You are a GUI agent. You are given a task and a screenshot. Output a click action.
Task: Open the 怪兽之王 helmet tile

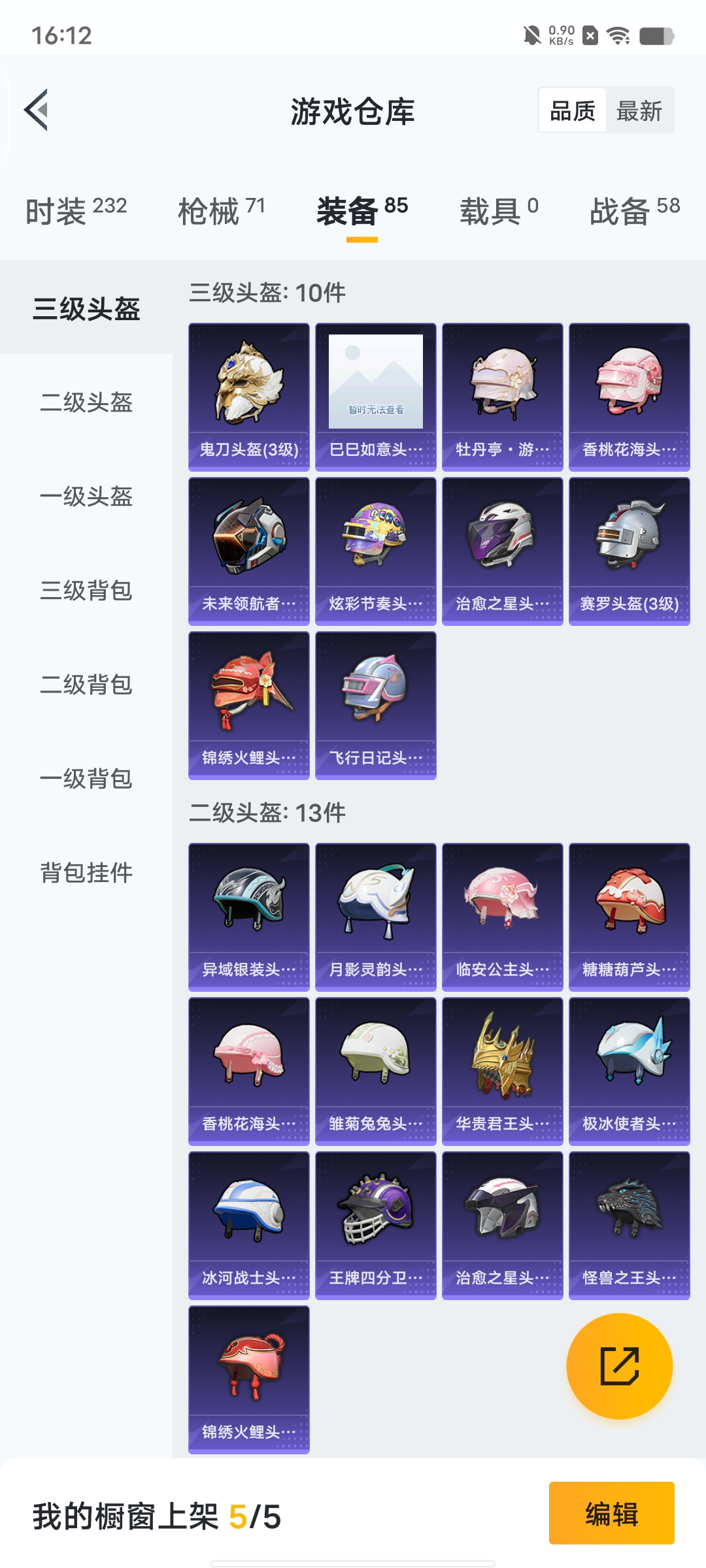629,1225
